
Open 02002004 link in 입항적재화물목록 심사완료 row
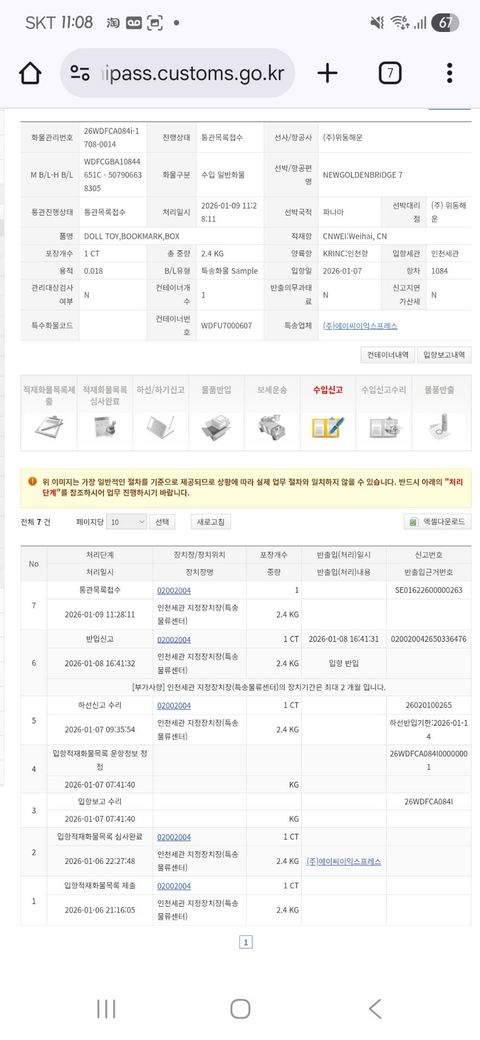click(x=174, y=837)
